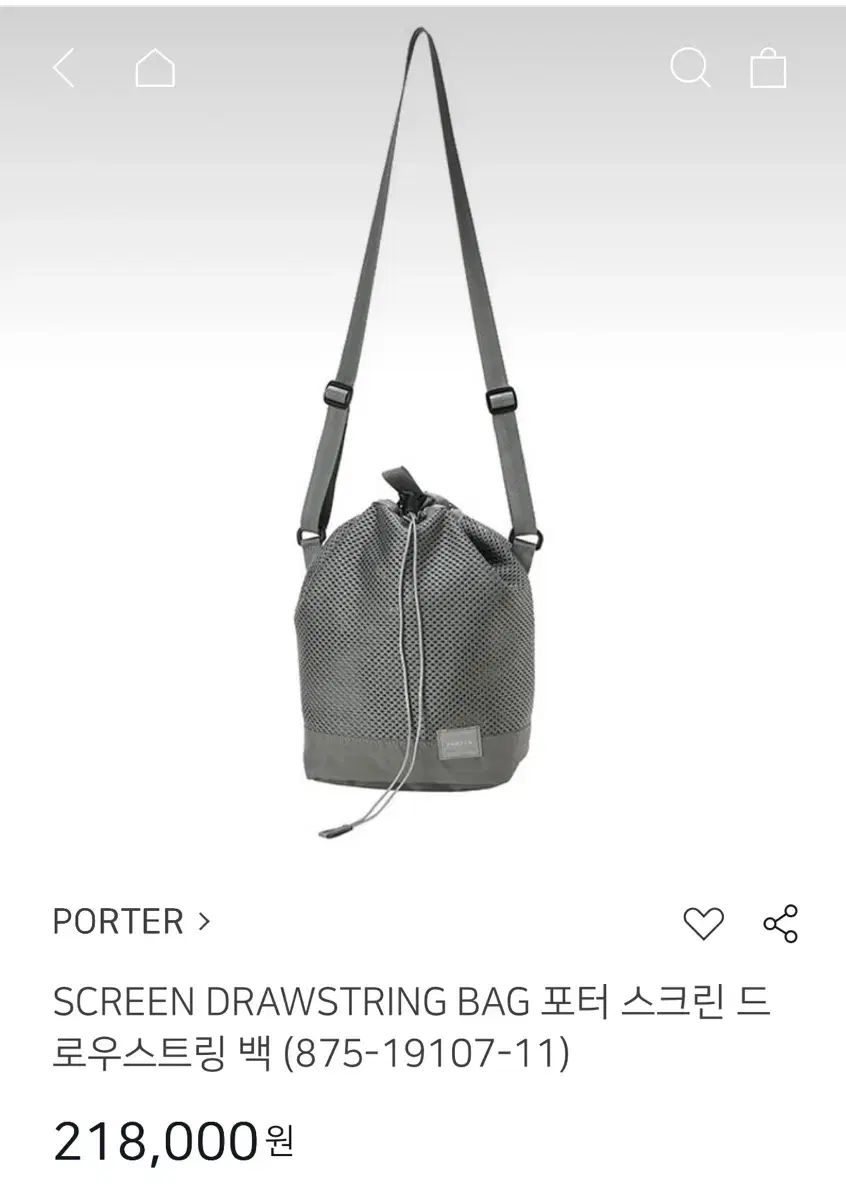This screenshot has height=1200, width=846.
Task: Open search with the magnifier icon
Action: point(690,70)
